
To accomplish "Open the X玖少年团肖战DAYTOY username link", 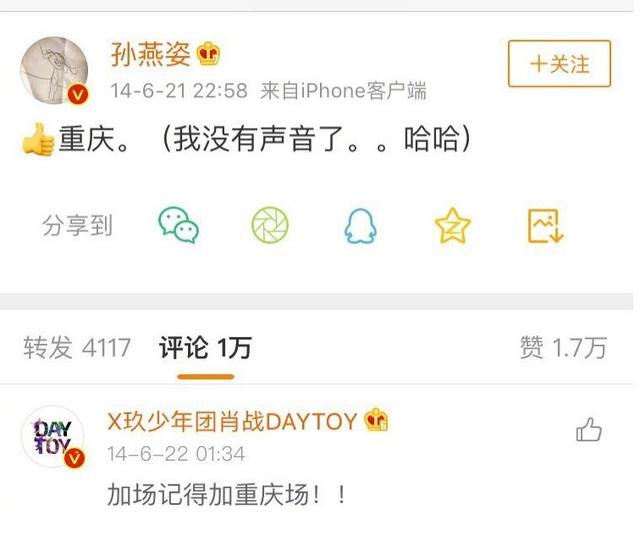I will [232, 421].
